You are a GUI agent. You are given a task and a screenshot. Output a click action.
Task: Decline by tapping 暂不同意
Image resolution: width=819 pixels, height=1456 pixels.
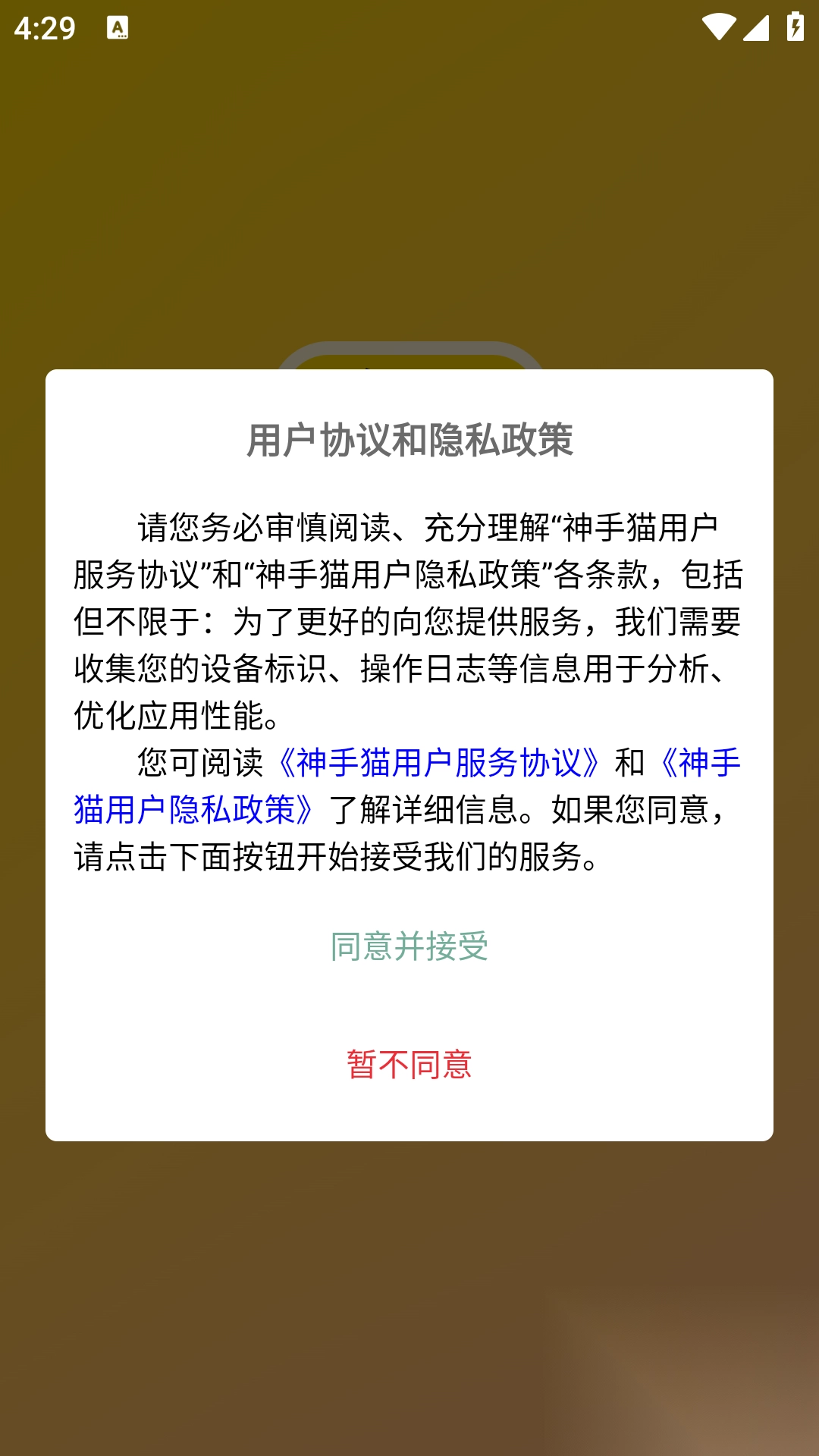[x=409, y=1065]
